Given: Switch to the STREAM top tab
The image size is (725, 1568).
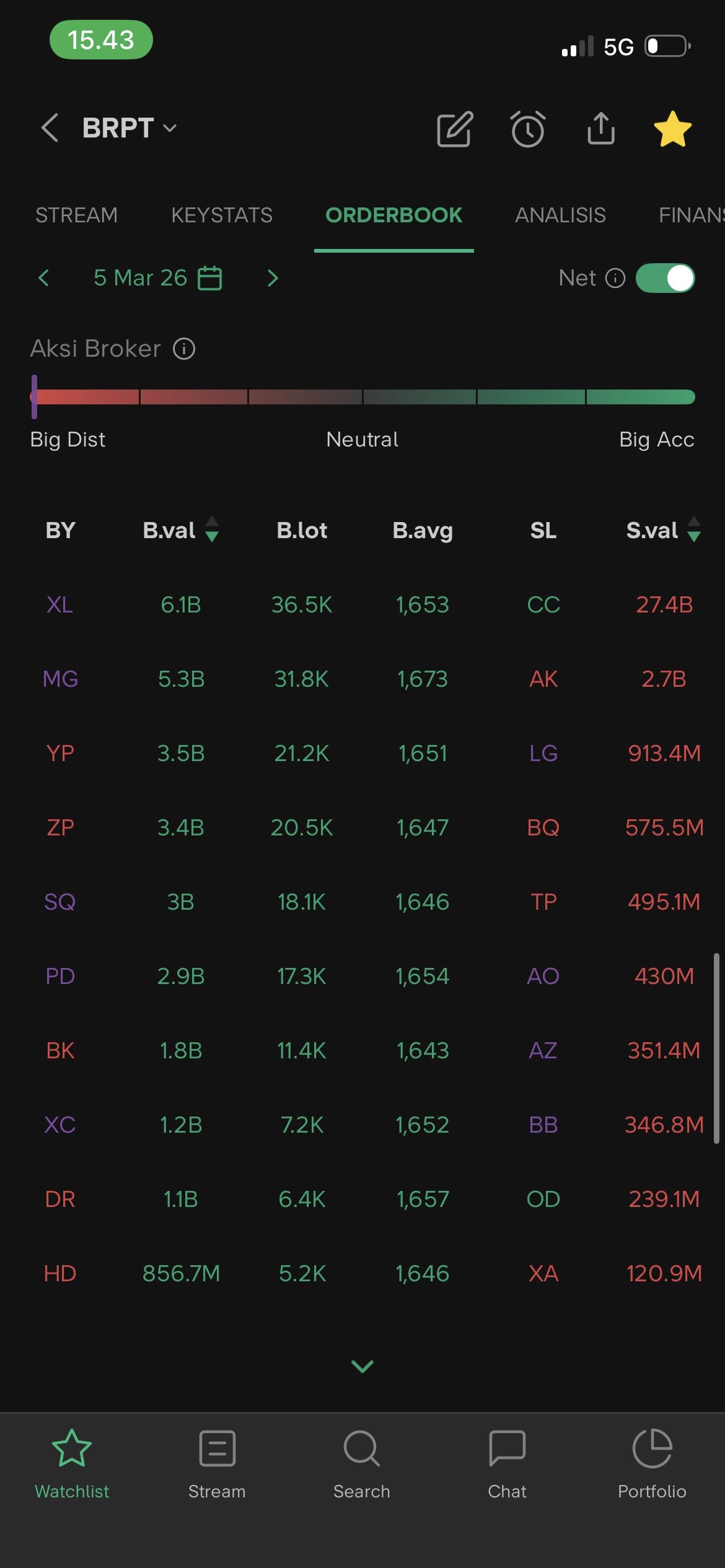Looking at the screenshot, I should click(76, 215).
